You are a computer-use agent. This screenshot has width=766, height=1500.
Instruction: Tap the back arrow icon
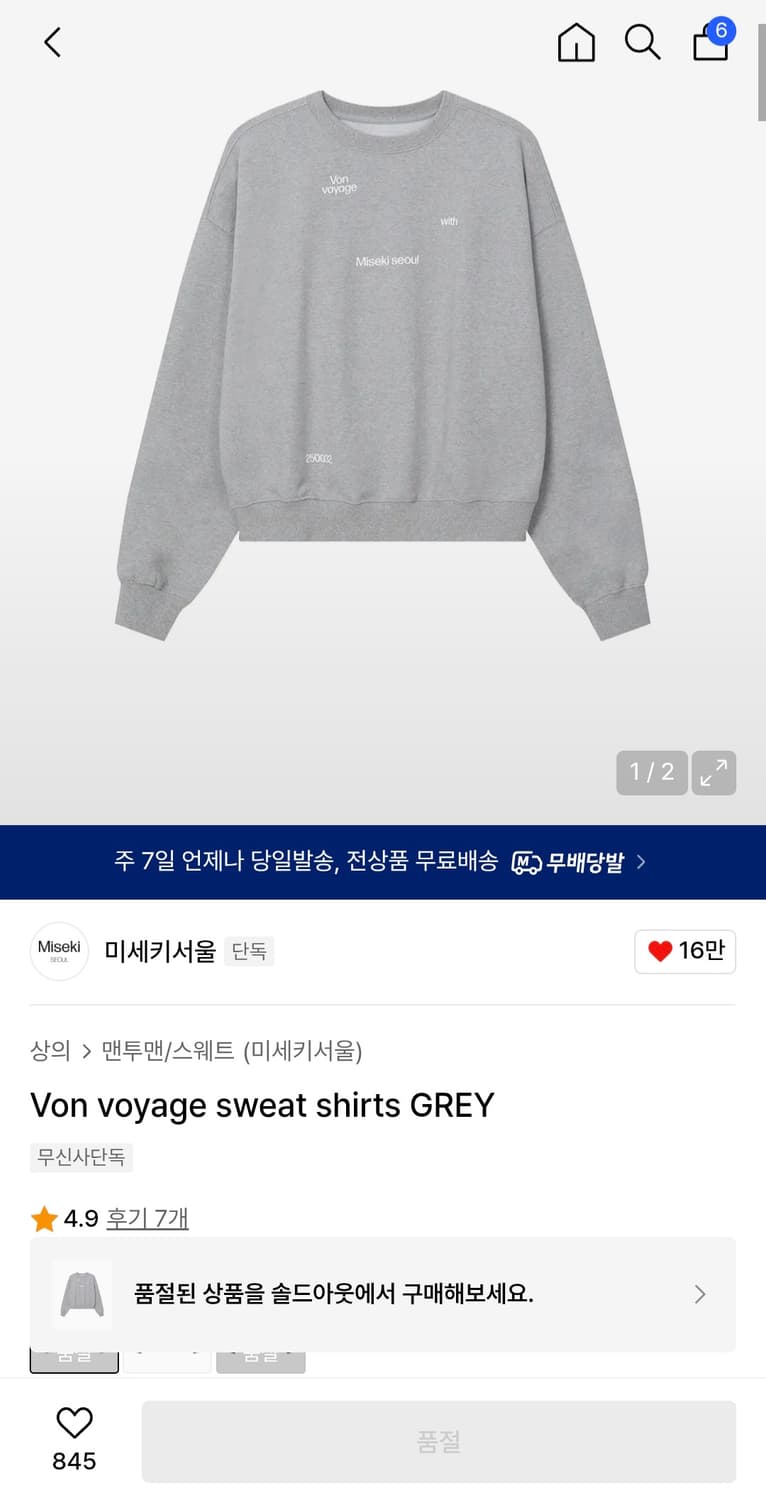(52, 43)
